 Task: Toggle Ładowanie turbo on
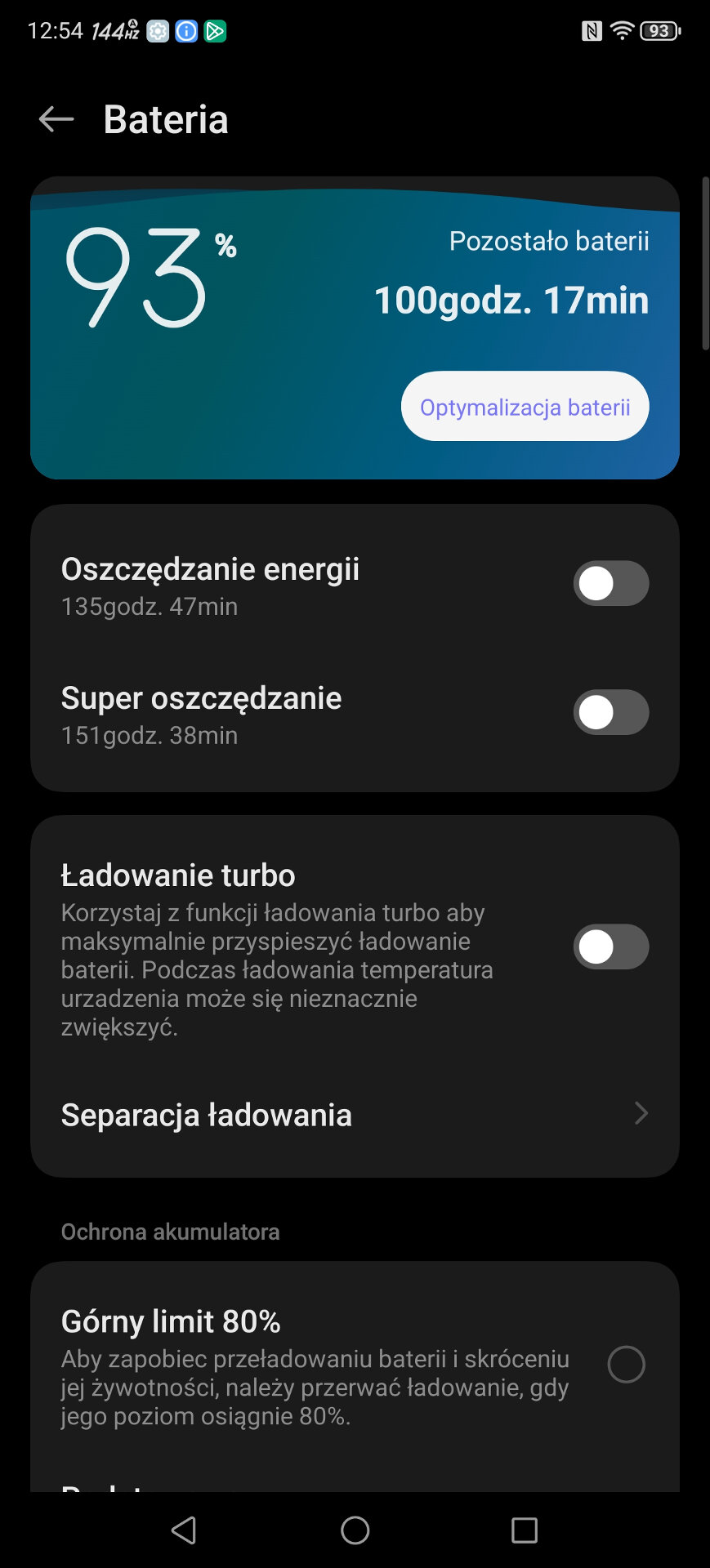610,947
